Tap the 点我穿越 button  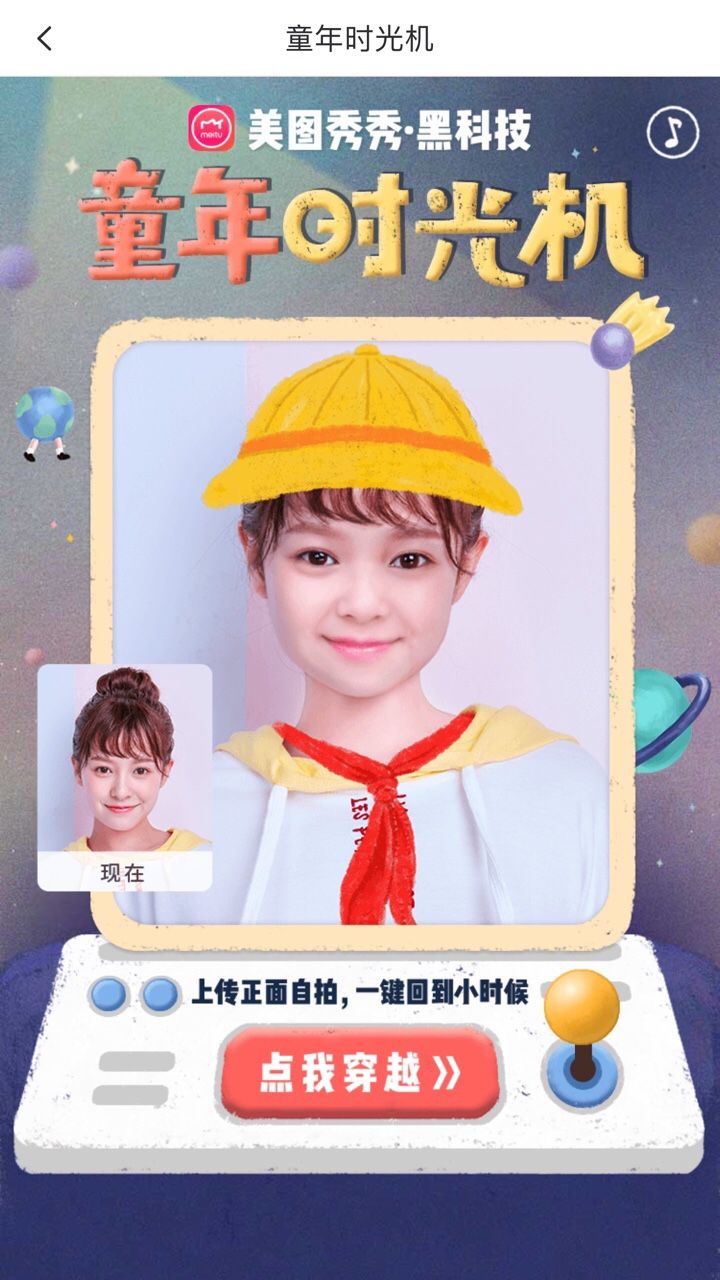point(360,1073)
